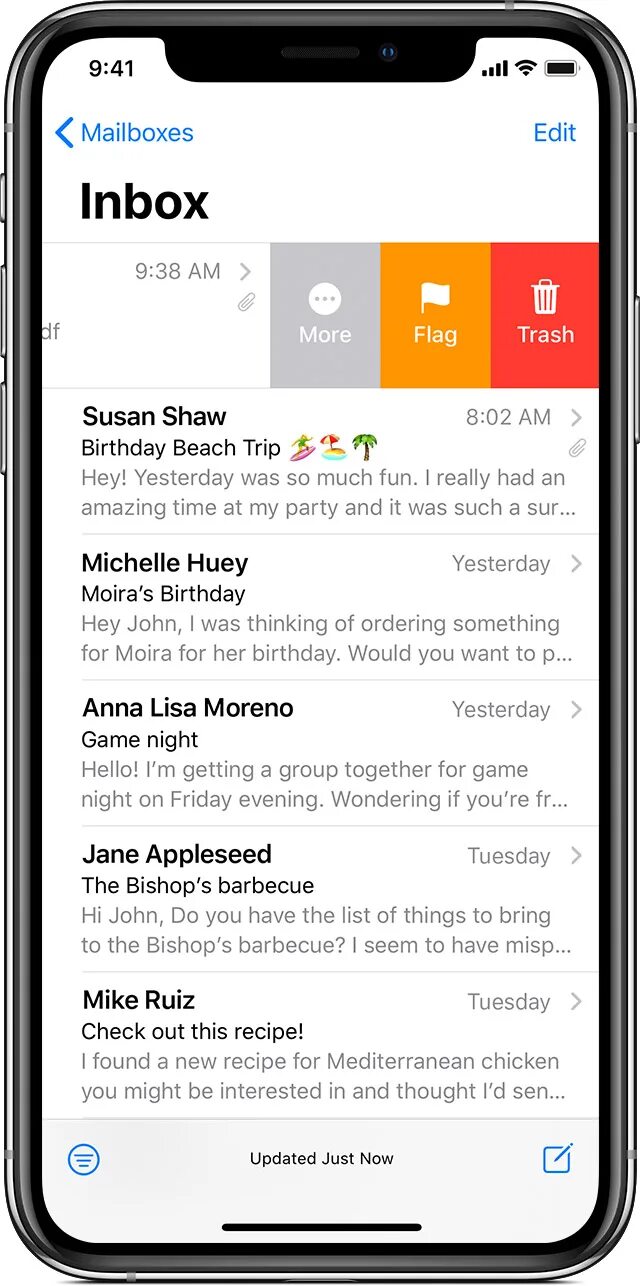
Task: Go back to Mailboxes
Action: pyautogui.click(x=124, y=133)
